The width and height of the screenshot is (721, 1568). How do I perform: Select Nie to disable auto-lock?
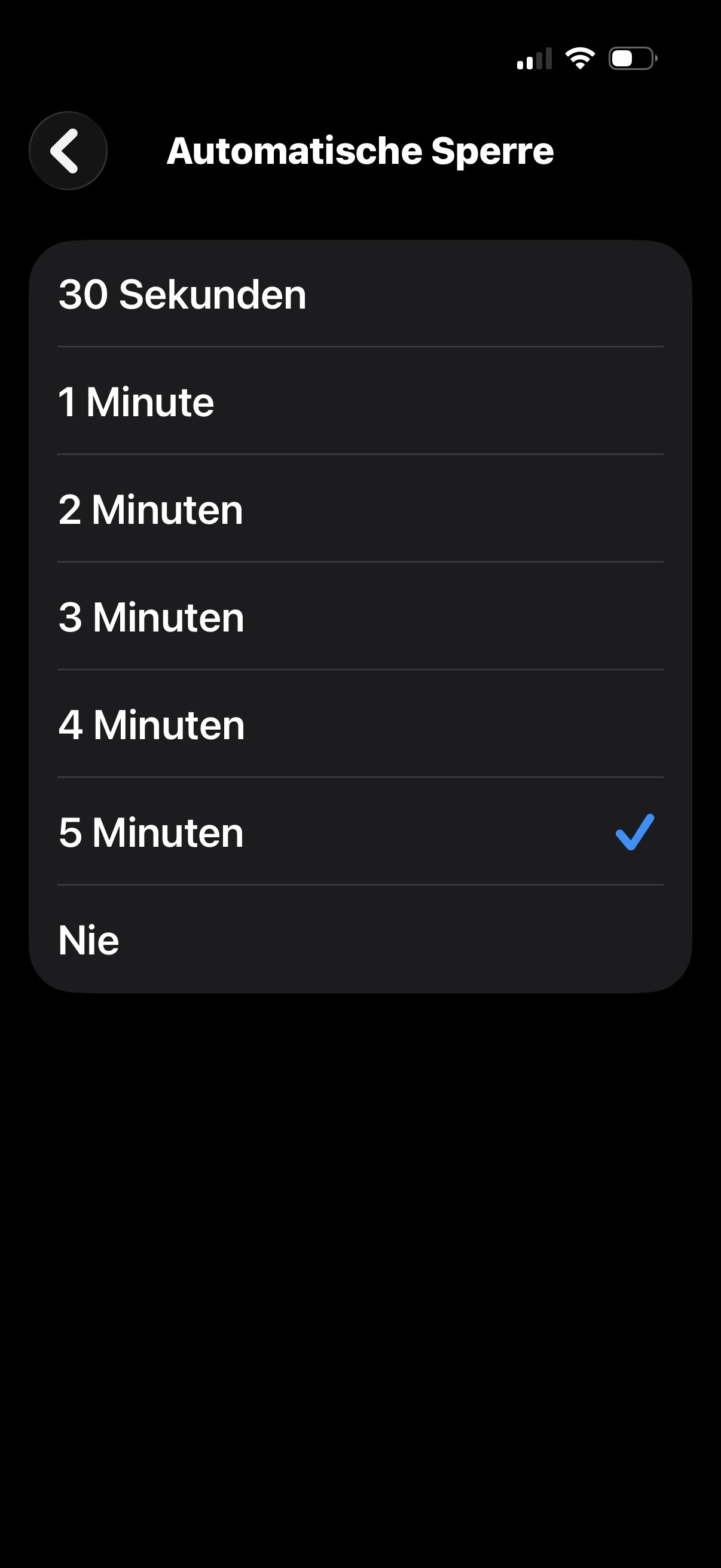360,939
